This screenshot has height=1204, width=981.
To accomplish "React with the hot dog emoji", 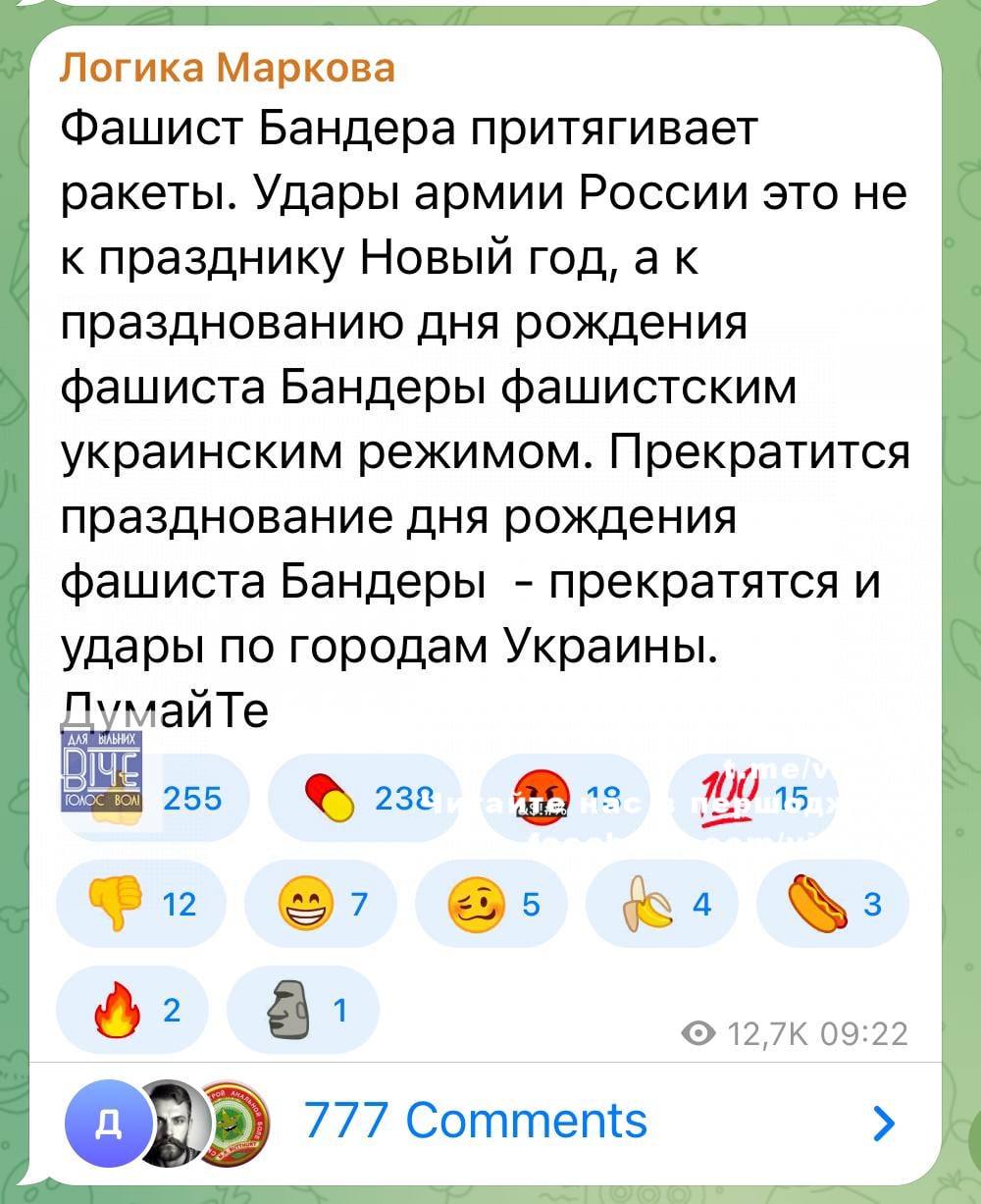I will click(x=832, y=904).
